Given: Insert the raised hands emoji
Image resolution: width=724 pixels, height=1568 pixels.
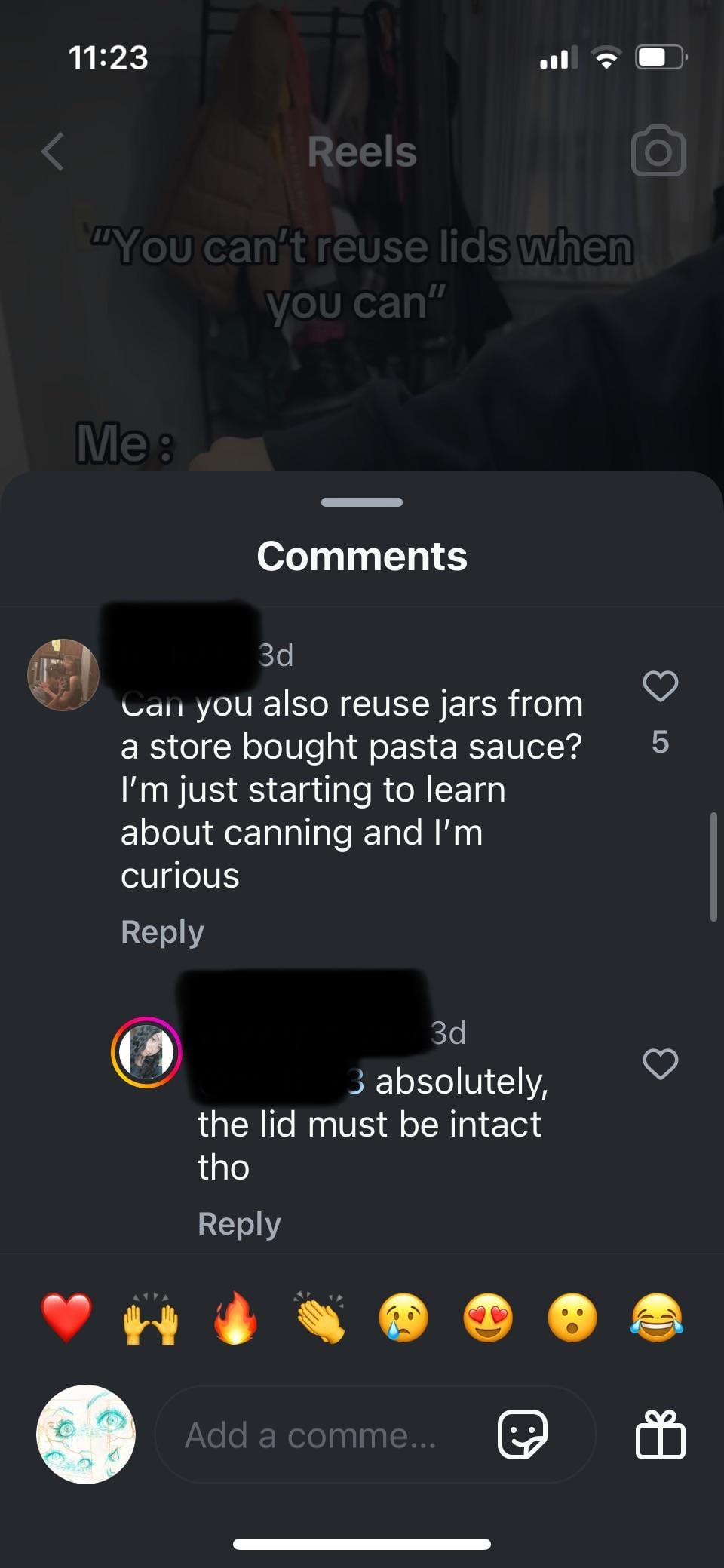Looking at the screenshot, I should pyautogui.click(x=151, y=1318).
